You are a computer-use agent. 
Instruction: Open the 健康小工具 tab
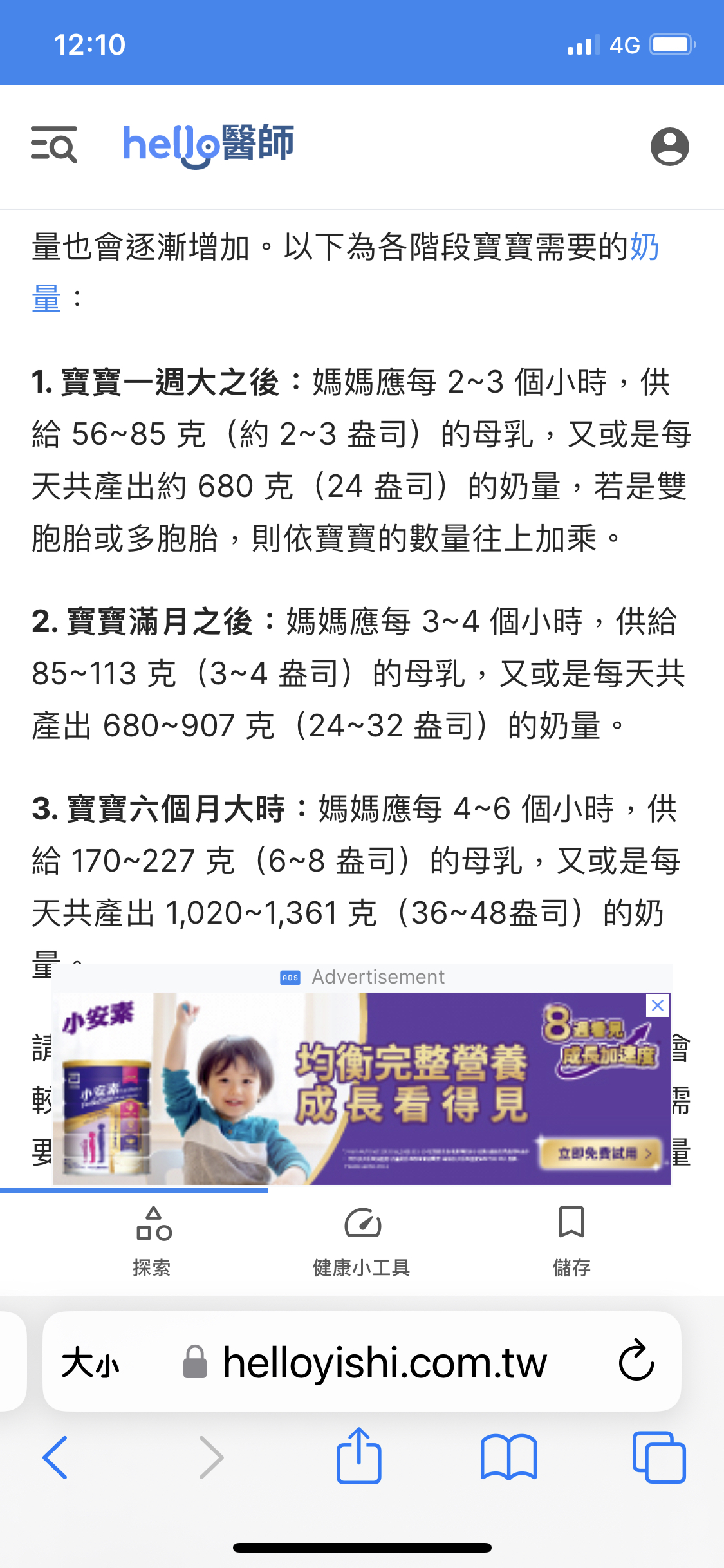coord(362,1242)
